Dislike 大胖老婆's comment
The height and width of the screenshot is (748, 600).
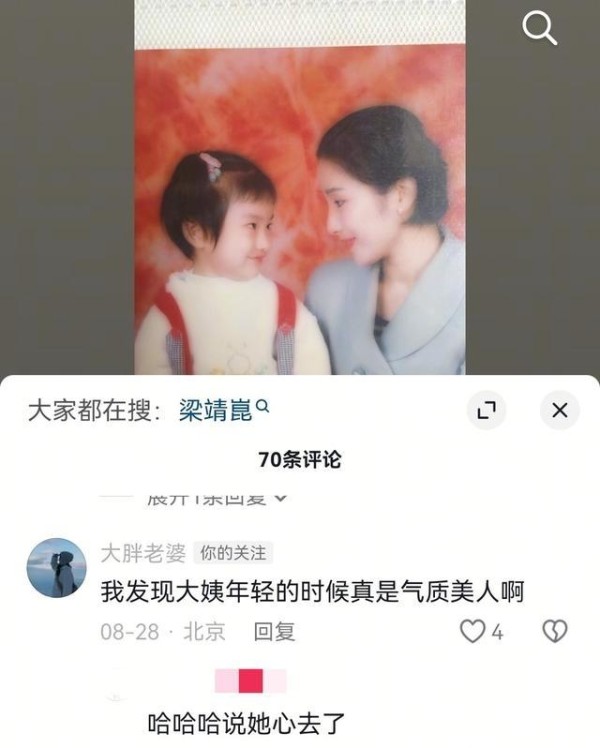(554, 631)
